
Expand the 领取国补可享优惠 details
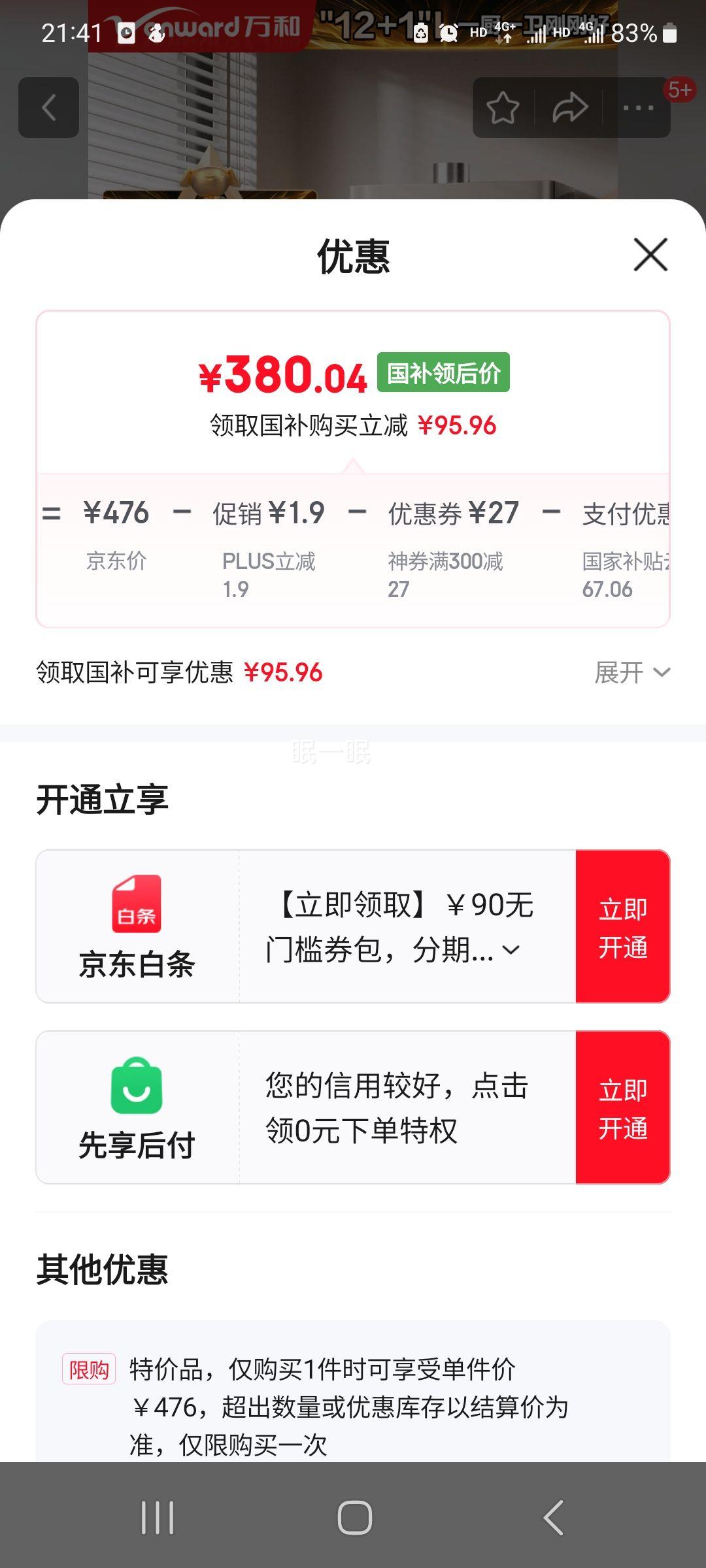632,672
